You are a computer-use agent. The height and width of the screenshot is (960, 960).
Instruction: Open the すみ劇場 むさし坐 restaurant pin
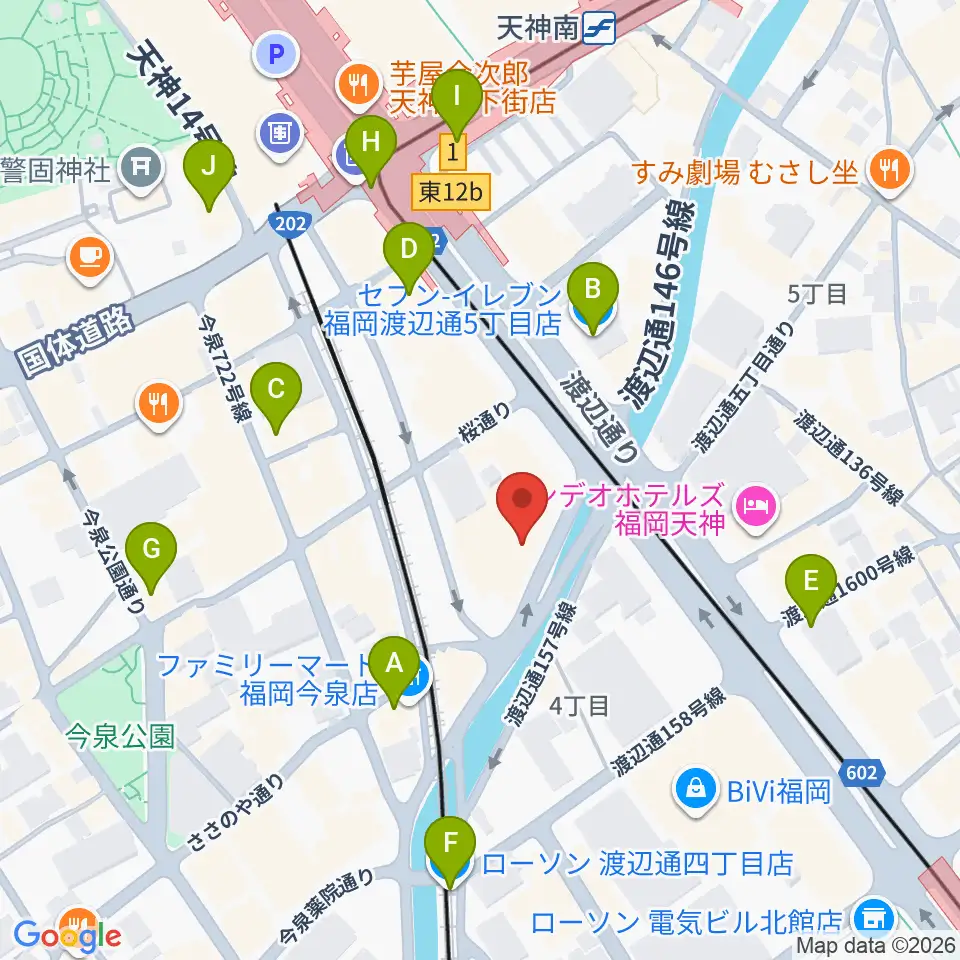coord(890,170)
